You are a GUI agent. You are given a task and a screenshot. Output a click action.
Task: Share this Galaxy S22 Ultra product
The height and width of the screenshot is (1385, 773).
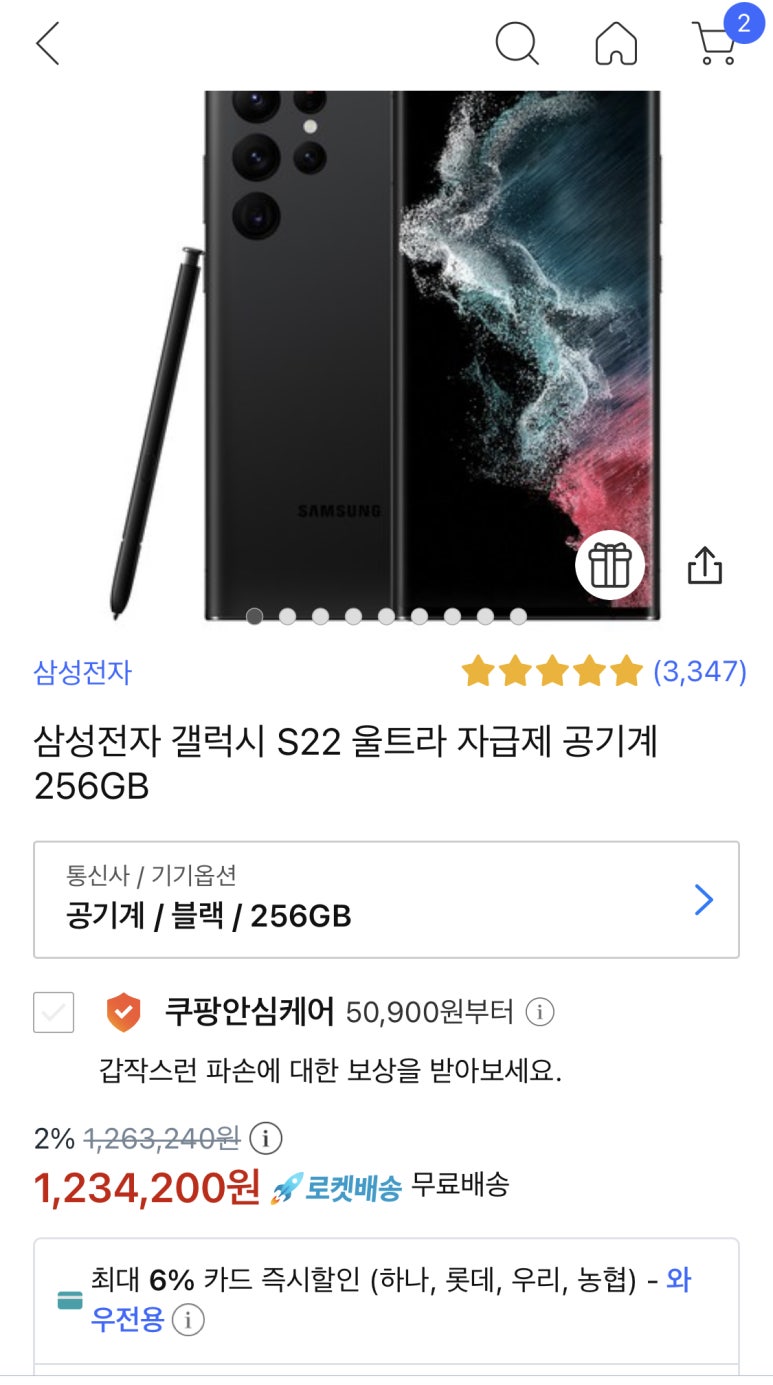[705, 566]
